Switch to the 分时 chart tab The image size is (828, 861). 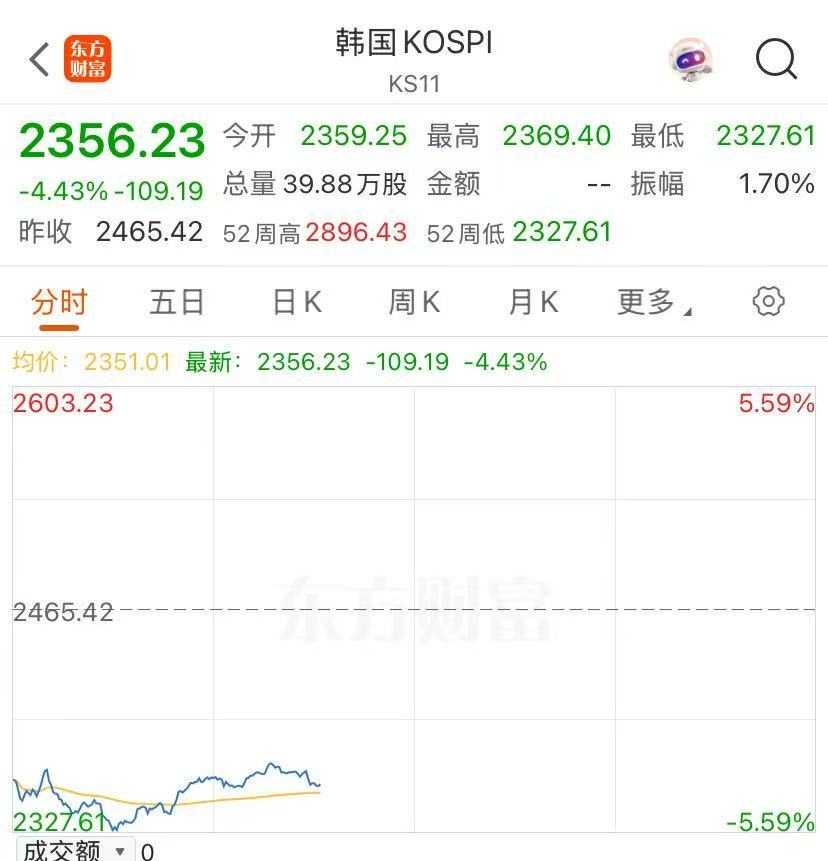tap(59, 302)
